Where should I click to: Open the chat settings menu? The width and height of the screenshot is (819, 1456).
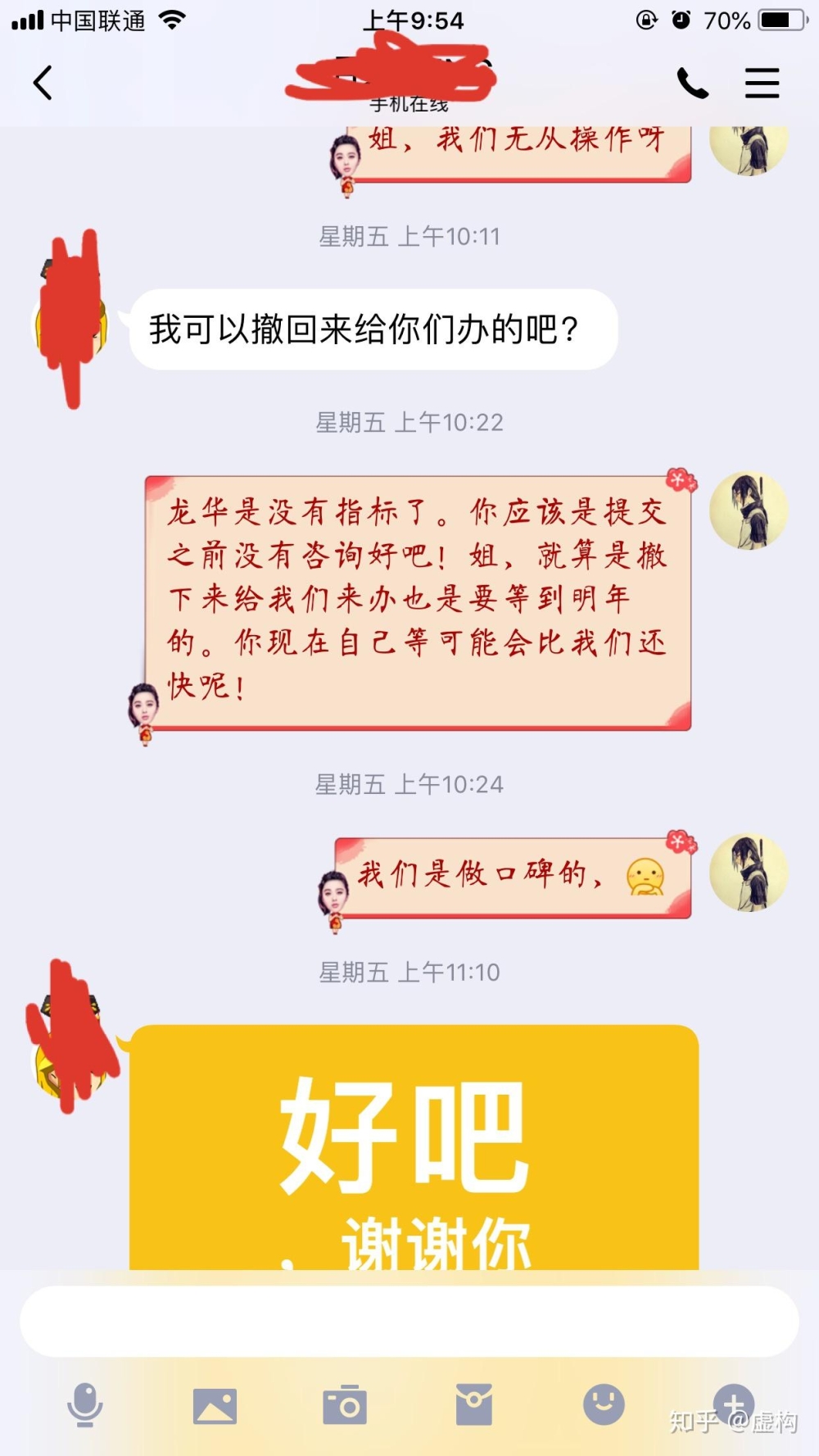point(762,83)
